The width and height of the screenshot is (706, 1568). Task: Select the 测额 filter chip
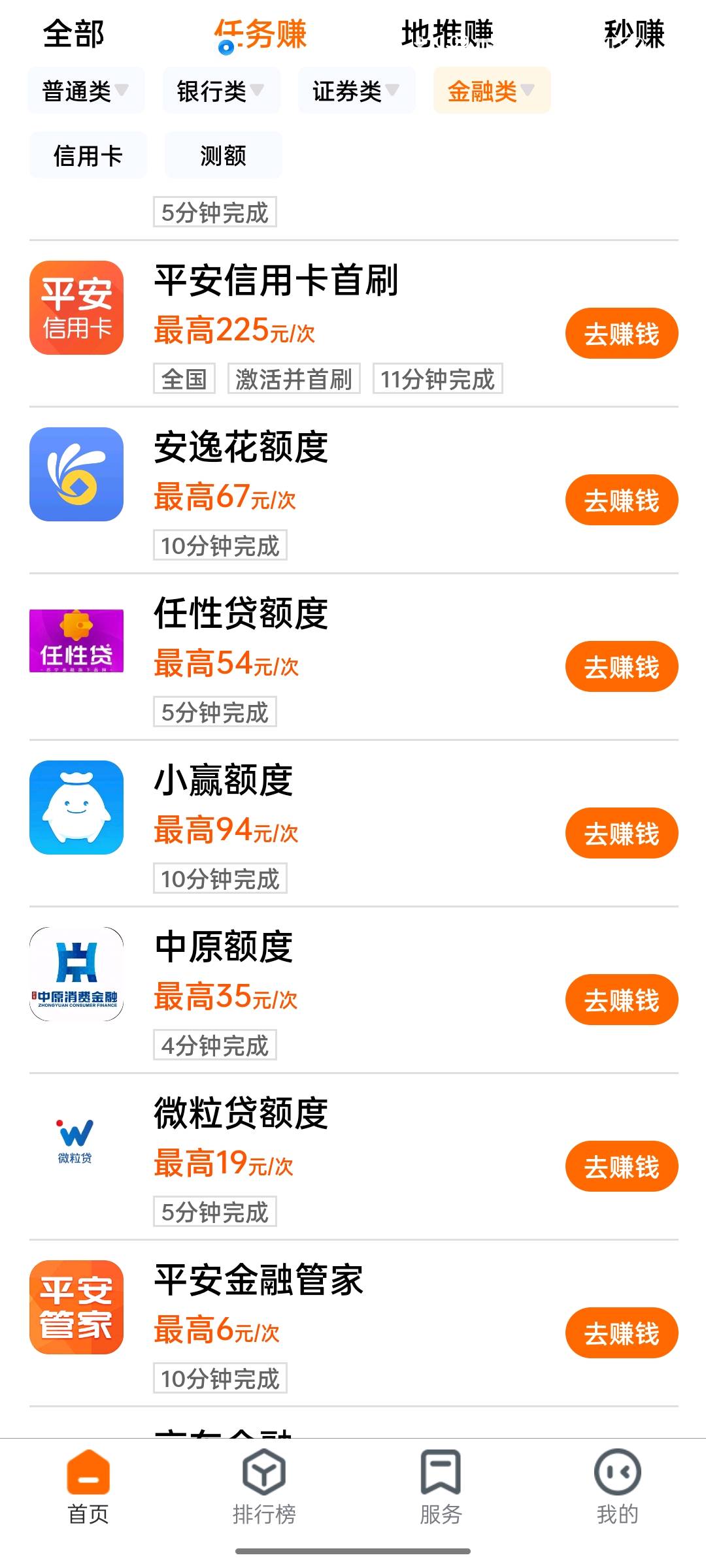(x=224, y=155)
